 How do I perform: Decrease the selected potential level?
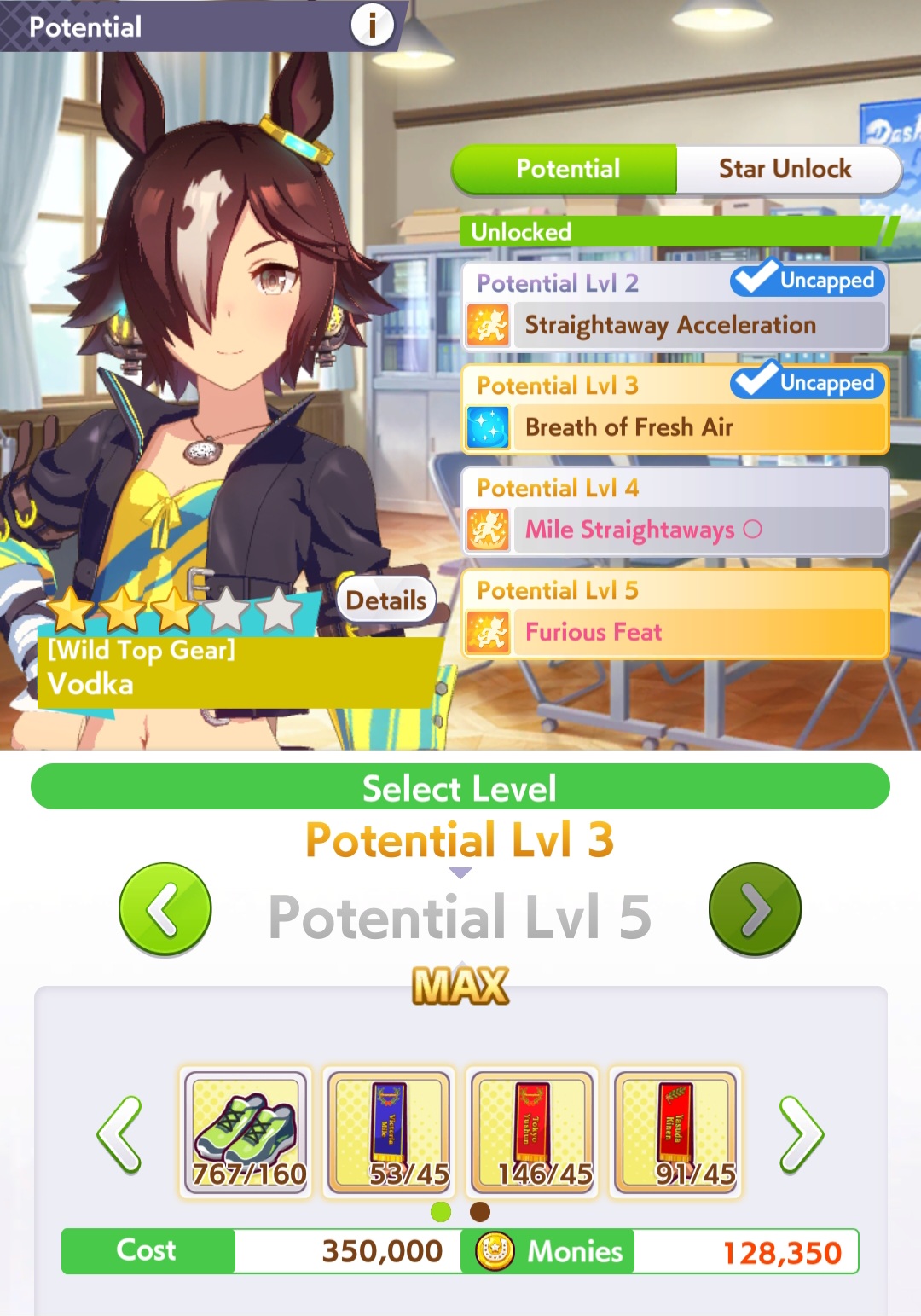point(165,909)
